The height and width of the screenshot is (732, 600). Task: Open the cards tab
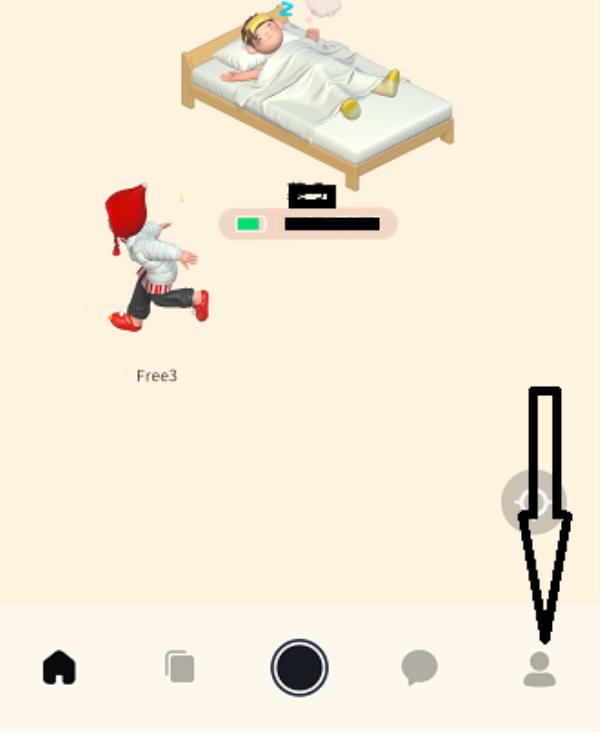pyautogui.click(x=180, y=667)
